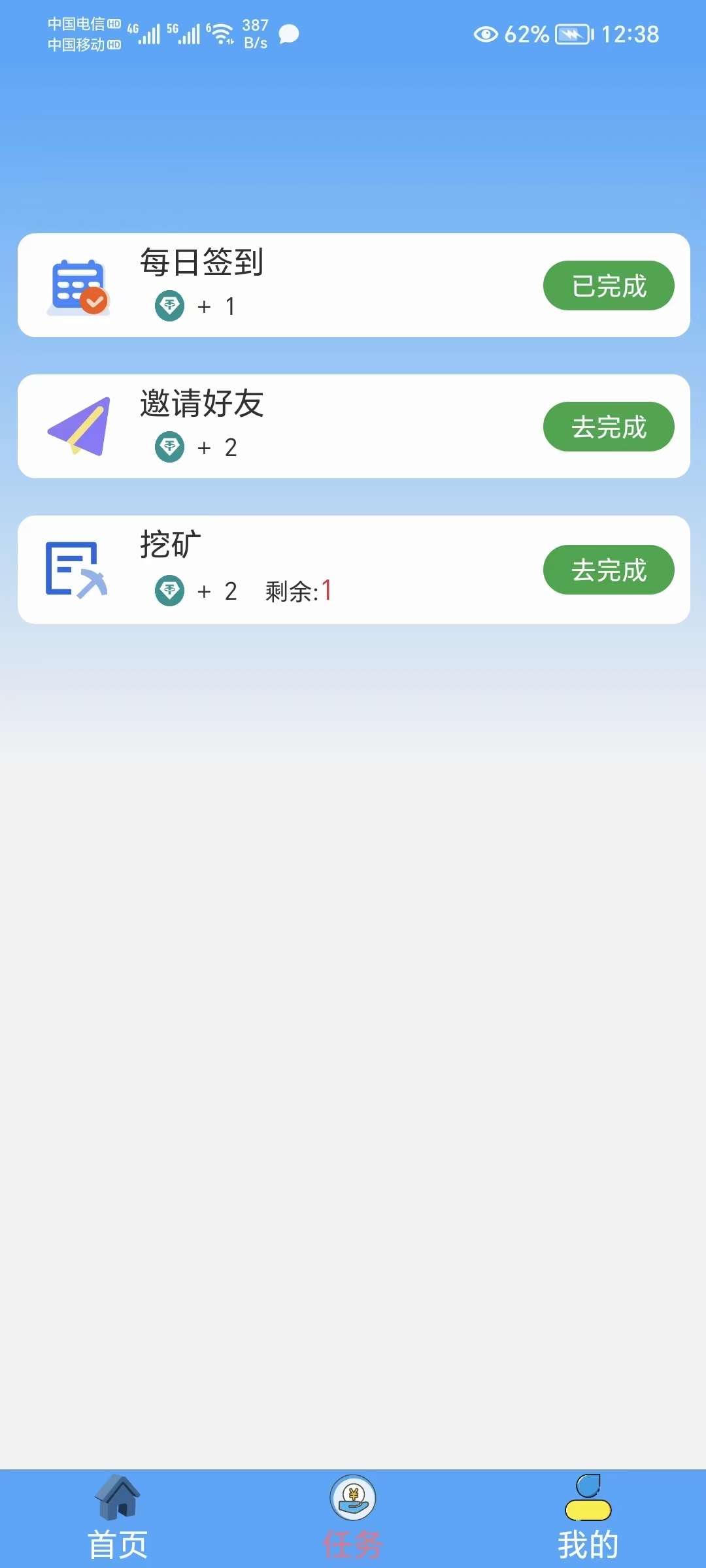
Task: Tap 已完成 button for 每日签到
Action: 609,286
